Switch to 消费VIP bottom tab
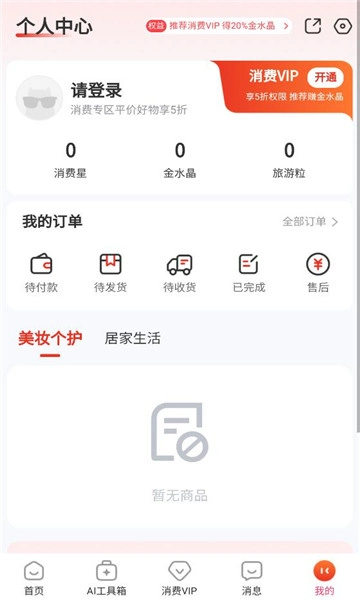The height and width of the screenshot is (600, 360). (x=179, y=578)
